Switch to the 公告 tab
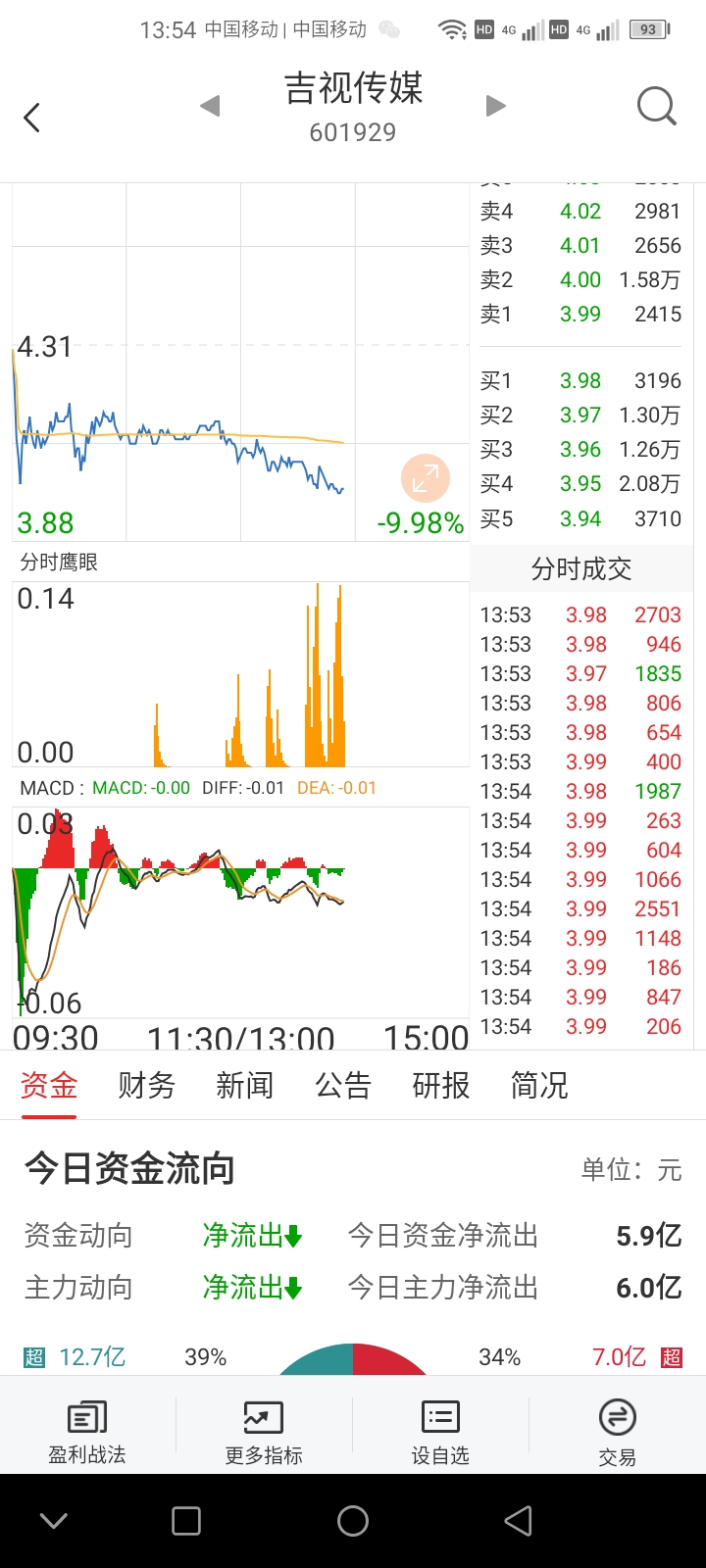 [x=343, y=1085]
